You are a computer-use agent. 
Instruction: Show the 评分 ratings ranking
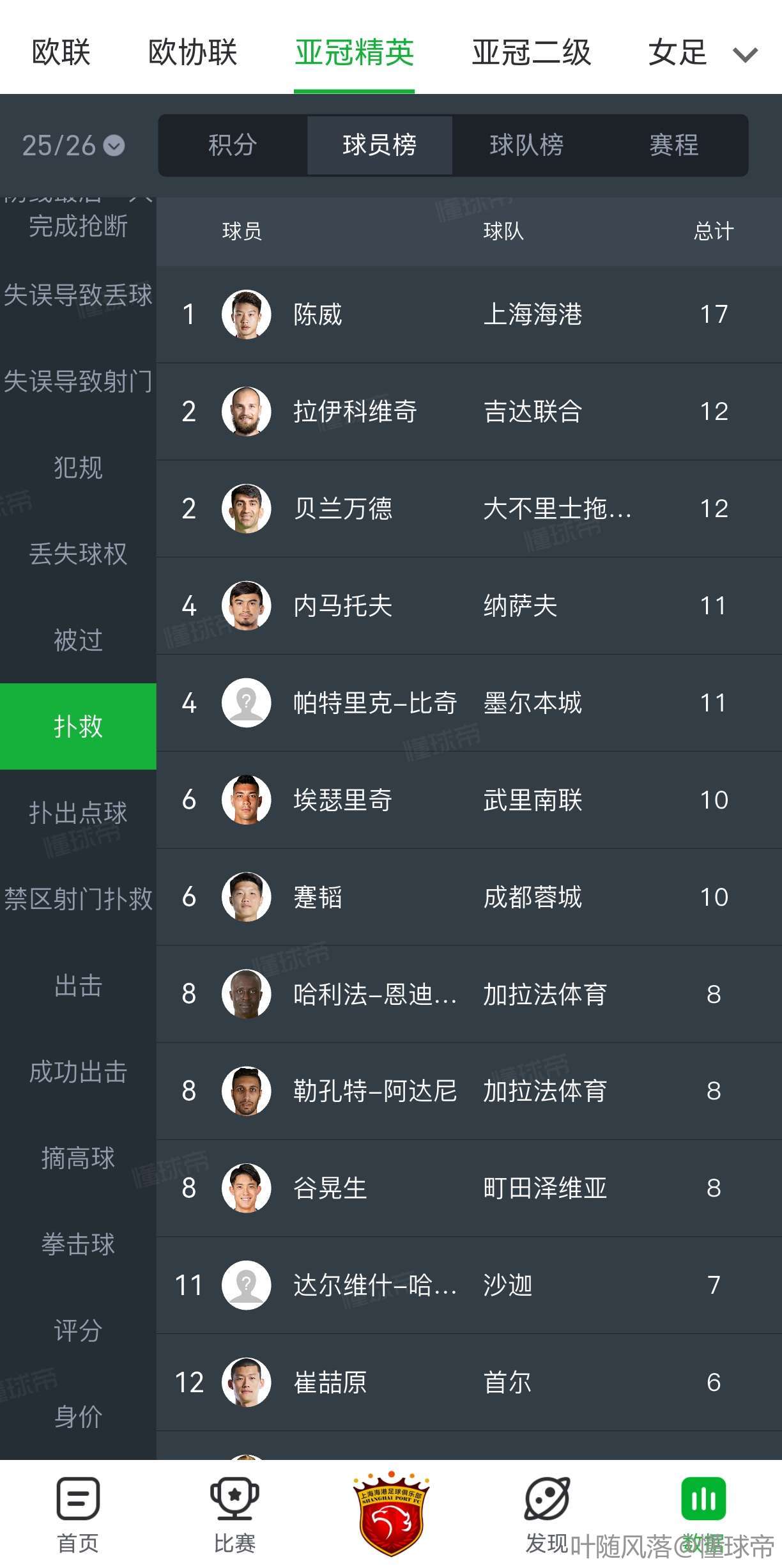[78, 1331]
